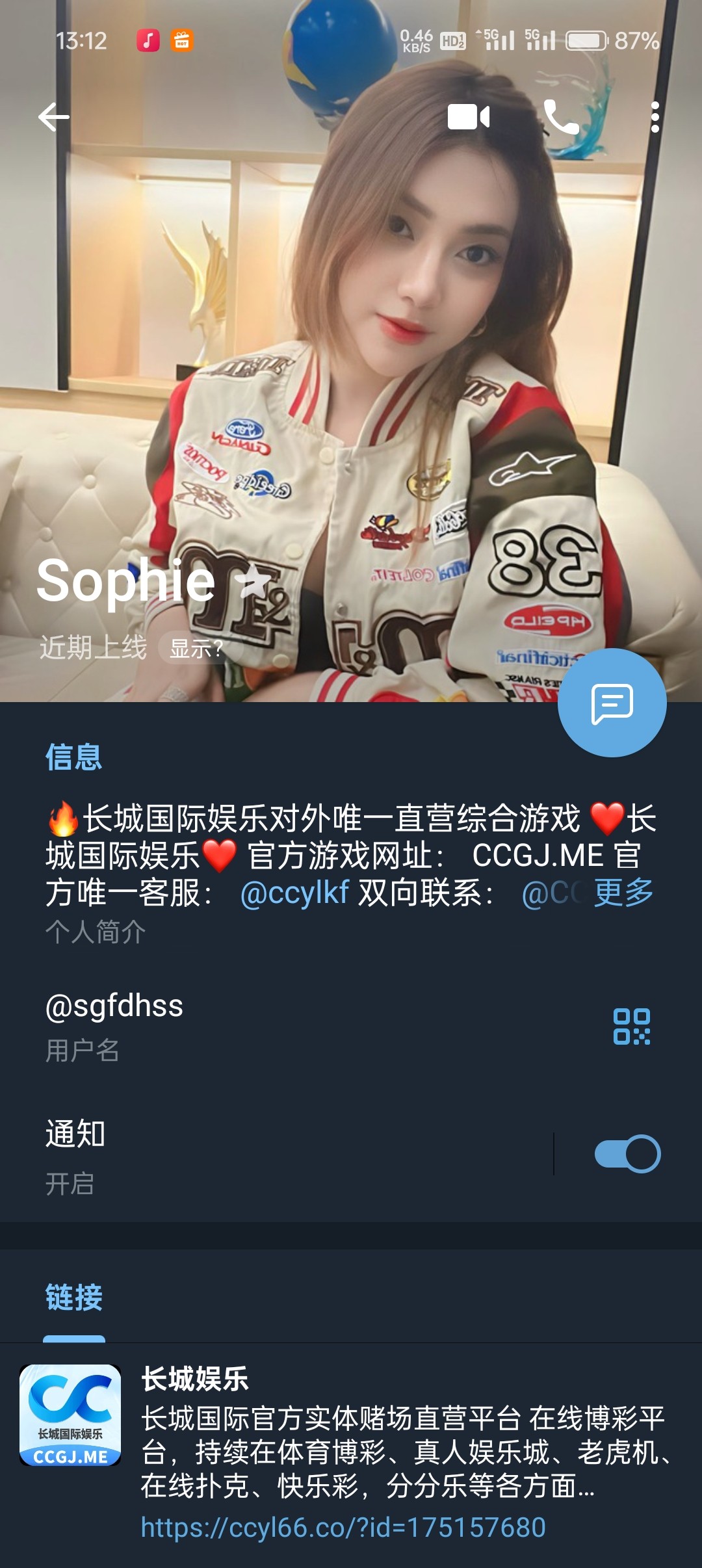The image size is (702, 1568).
Task: Start a voice call with Sophie
Action: tap(561, 118)
